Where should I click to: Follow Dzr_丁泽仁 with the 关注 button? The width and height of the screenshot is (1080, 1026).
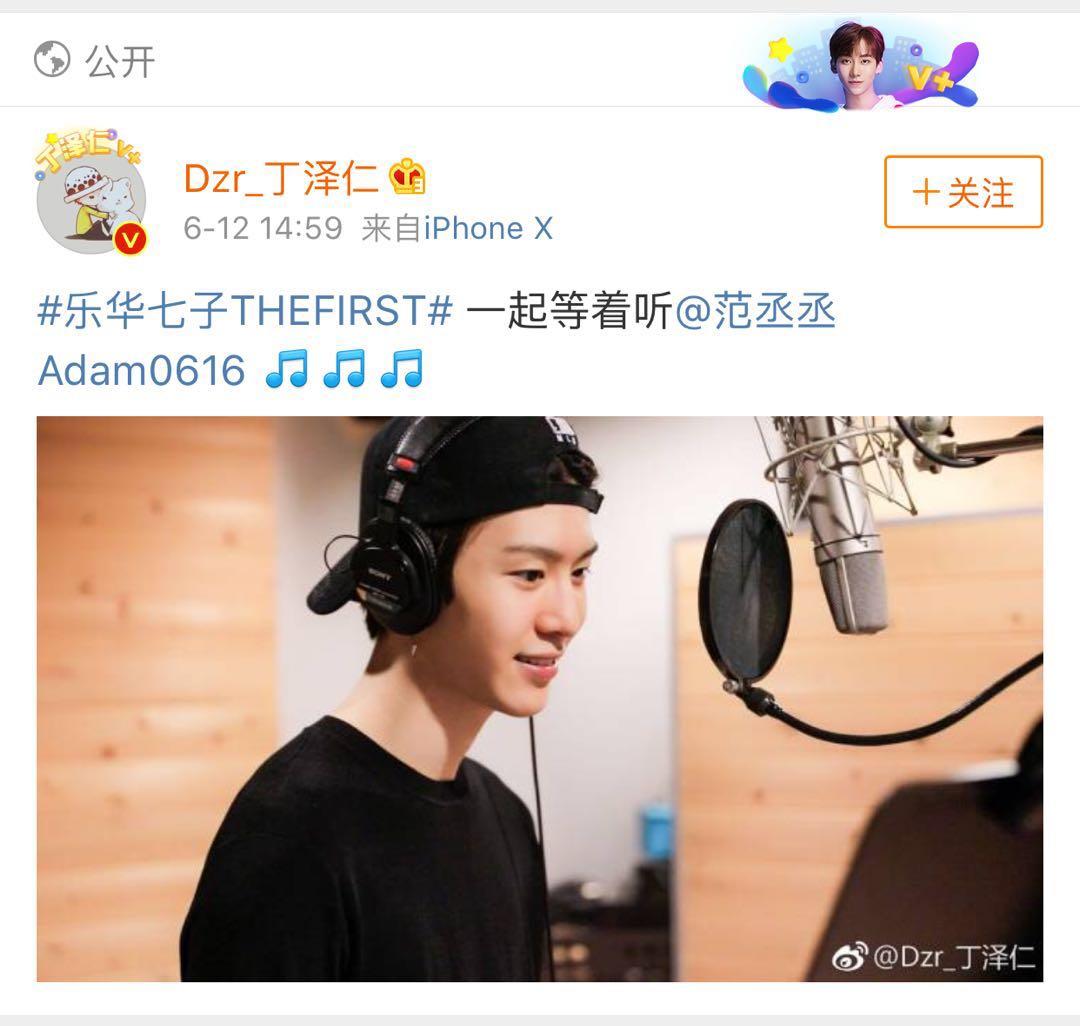962,192
